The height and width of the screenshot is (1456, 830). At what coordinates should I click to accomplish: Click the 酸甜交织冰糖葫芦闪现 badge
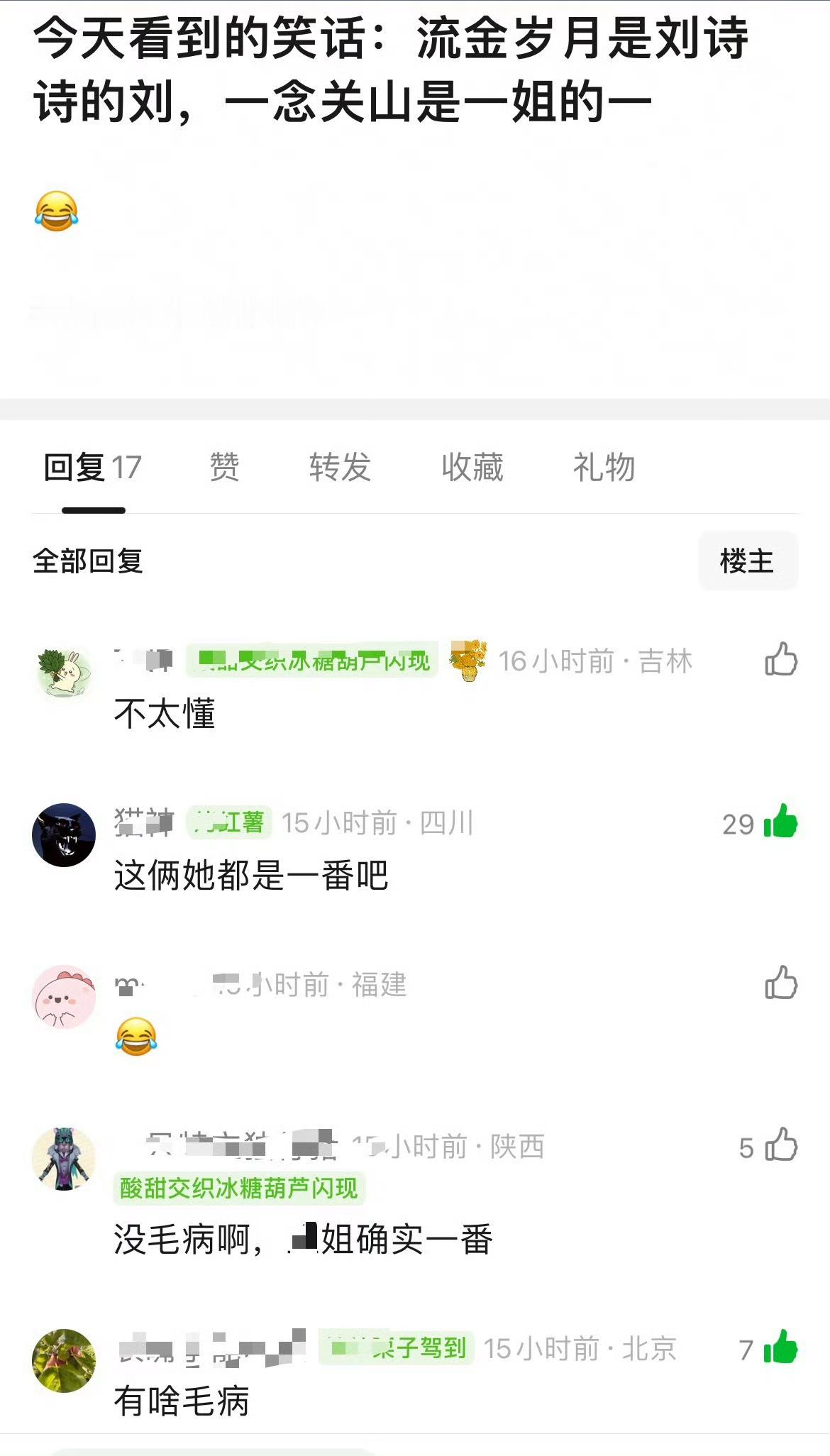coord(239,1186)
